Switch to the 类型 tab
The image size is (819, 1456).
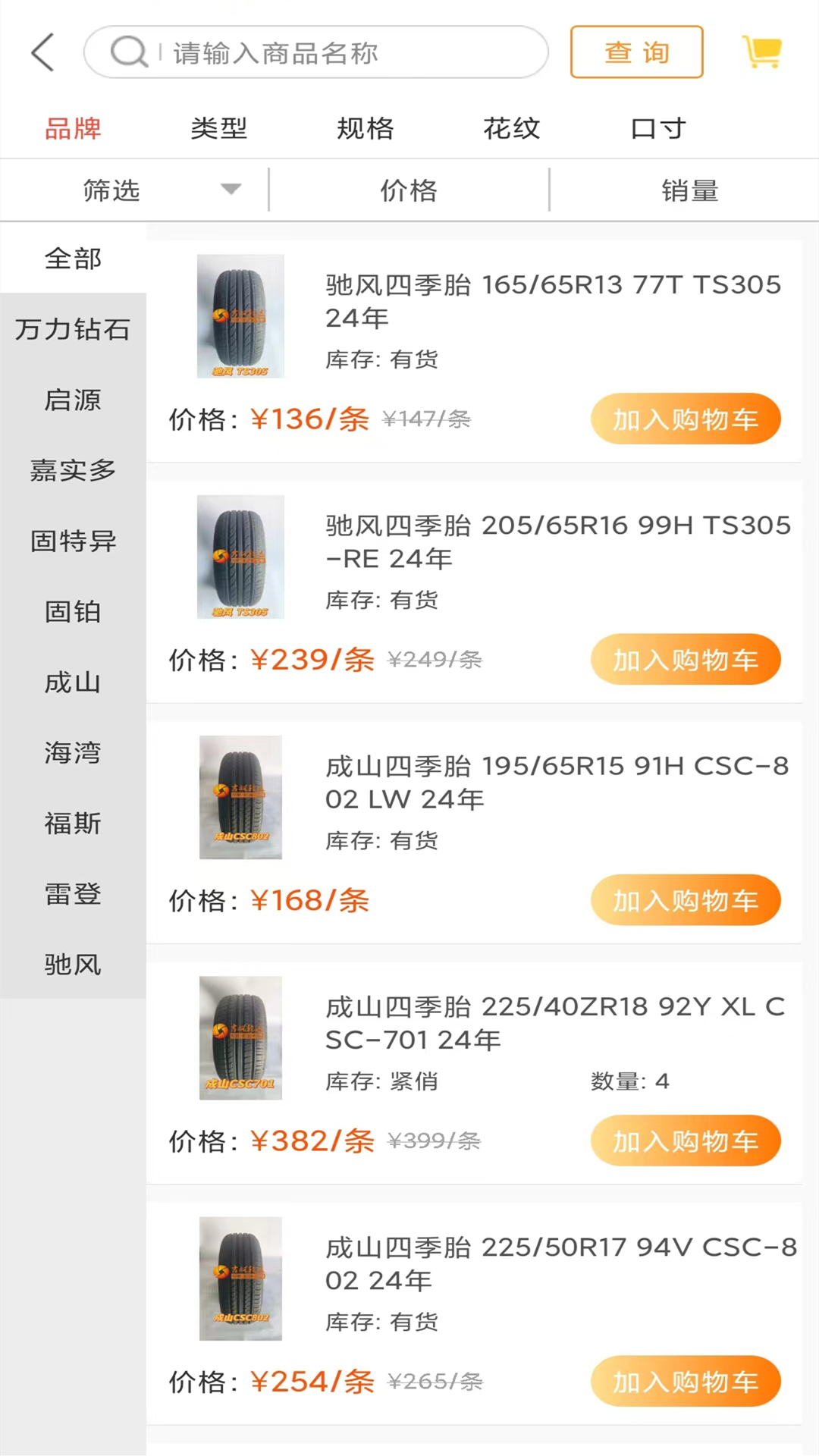click(x=218, y=128)
